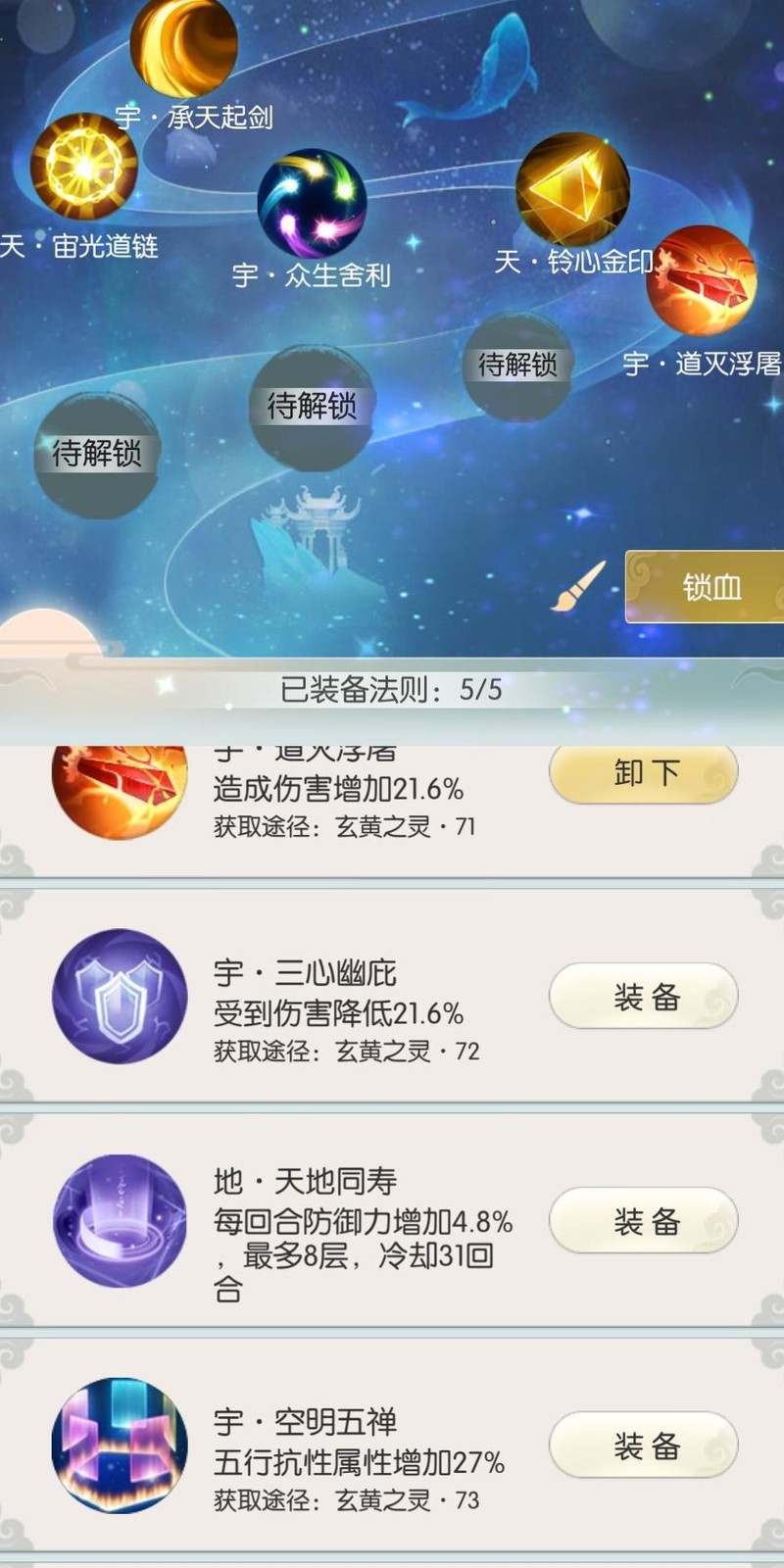Open the 锁血 preset button
The image size is (784, 1568).
point(708,587)
